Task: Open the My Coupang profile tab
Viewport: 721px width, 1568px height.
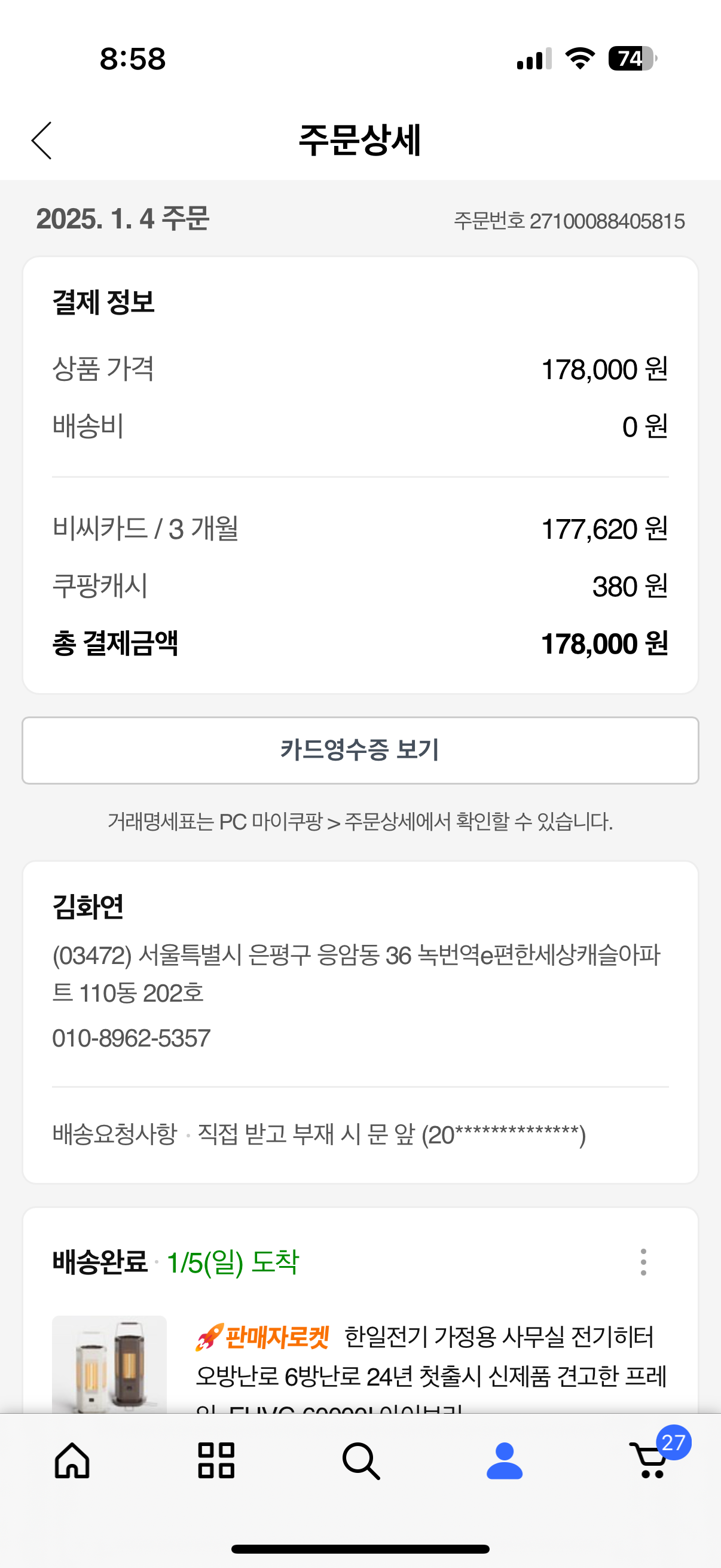Action: (505, 1460)
